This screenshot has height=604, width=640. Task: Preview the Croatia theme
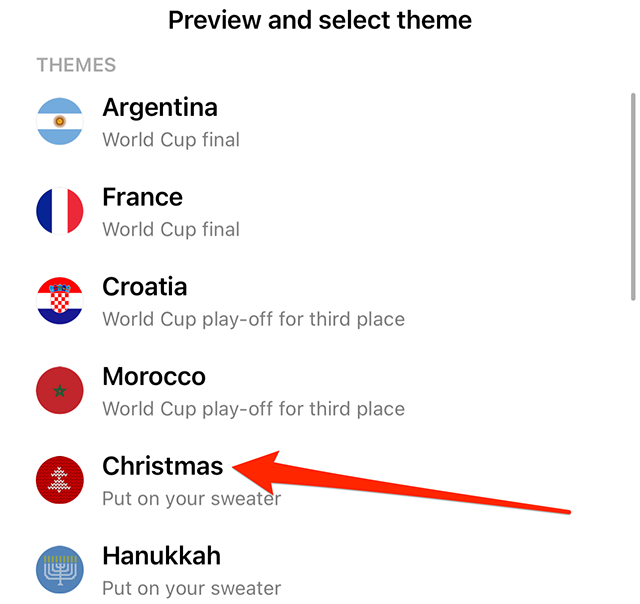coord(145,302)
